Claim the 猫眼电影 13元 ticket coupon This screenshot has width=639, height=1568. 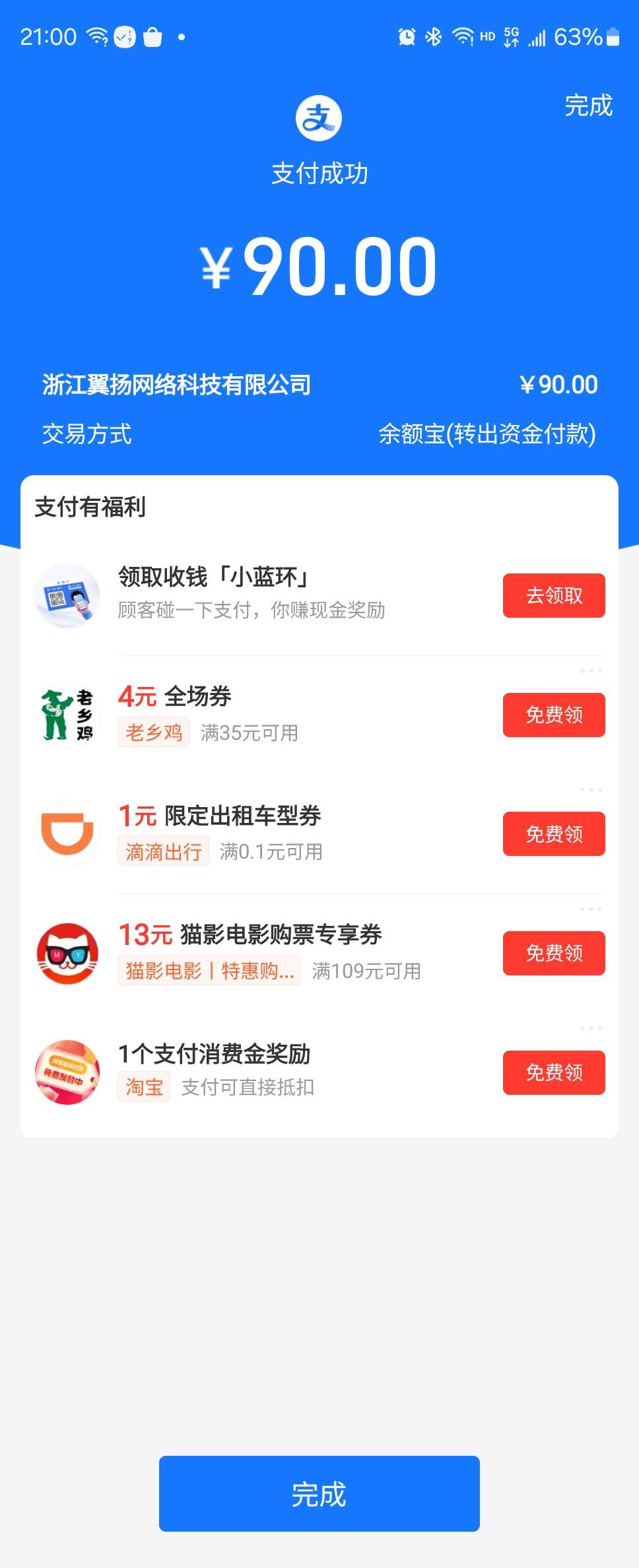[x=553, y=953]
